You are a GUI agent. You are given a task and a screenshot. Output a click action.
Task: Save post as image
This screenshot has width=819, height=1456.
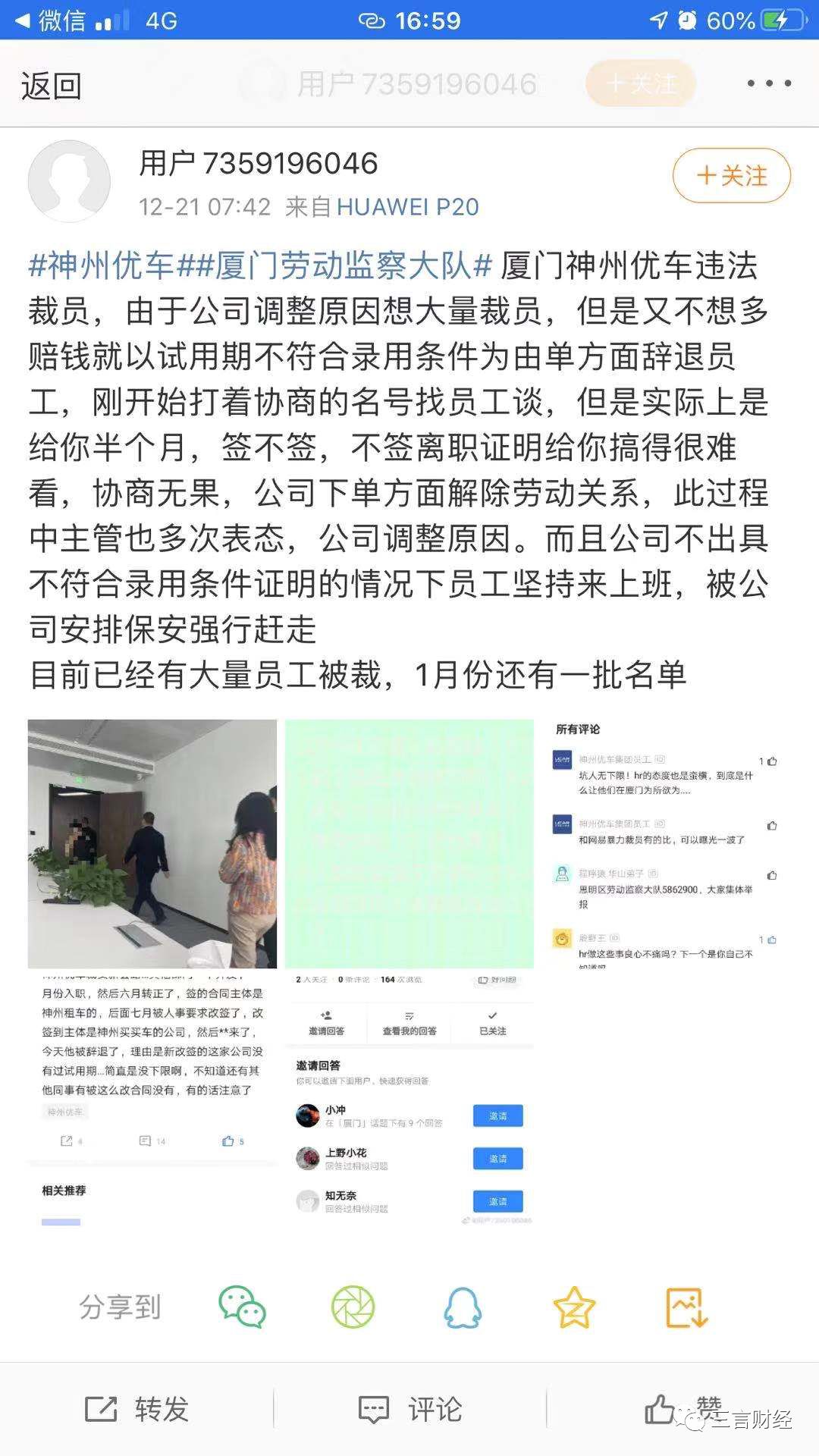coord(686,1307)
